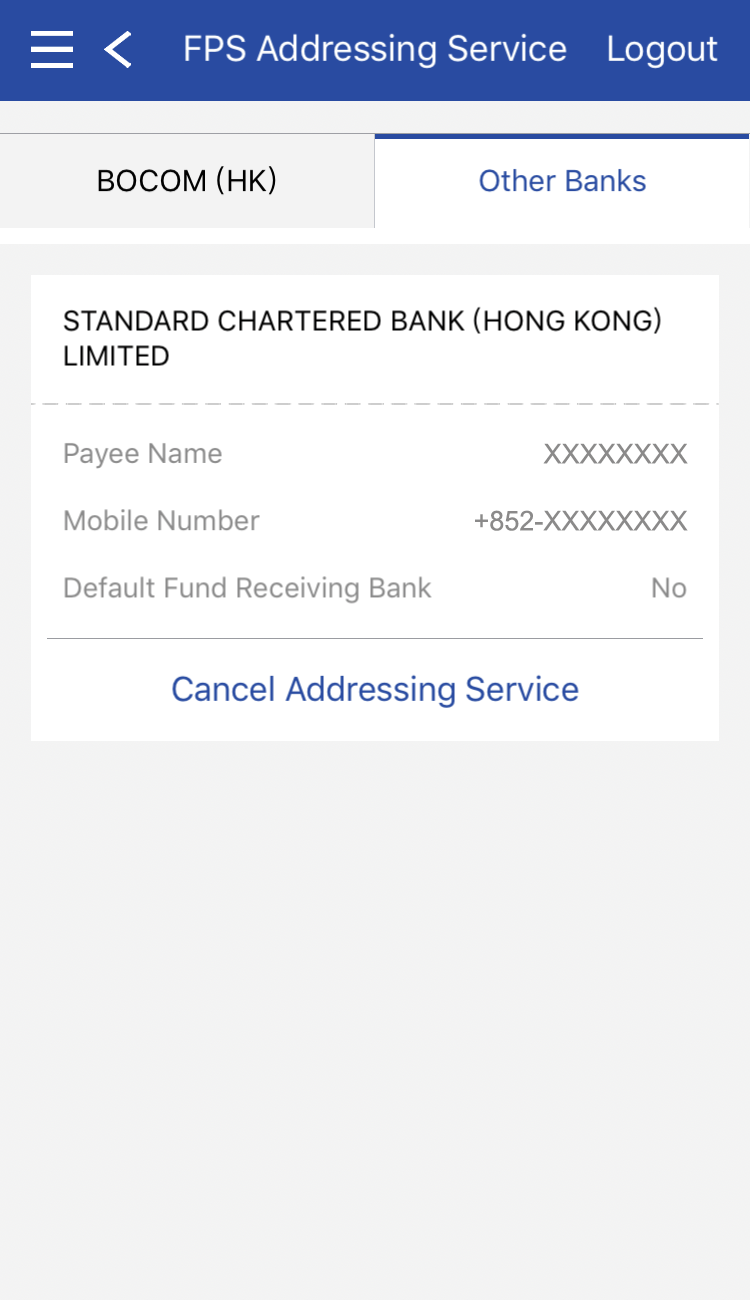Image resolution: width=750 pixels, height=1300 pixels.
Task: Switch to the BOCOM (HK) tab
Action: pyautogui.click(x=187, y=181)
